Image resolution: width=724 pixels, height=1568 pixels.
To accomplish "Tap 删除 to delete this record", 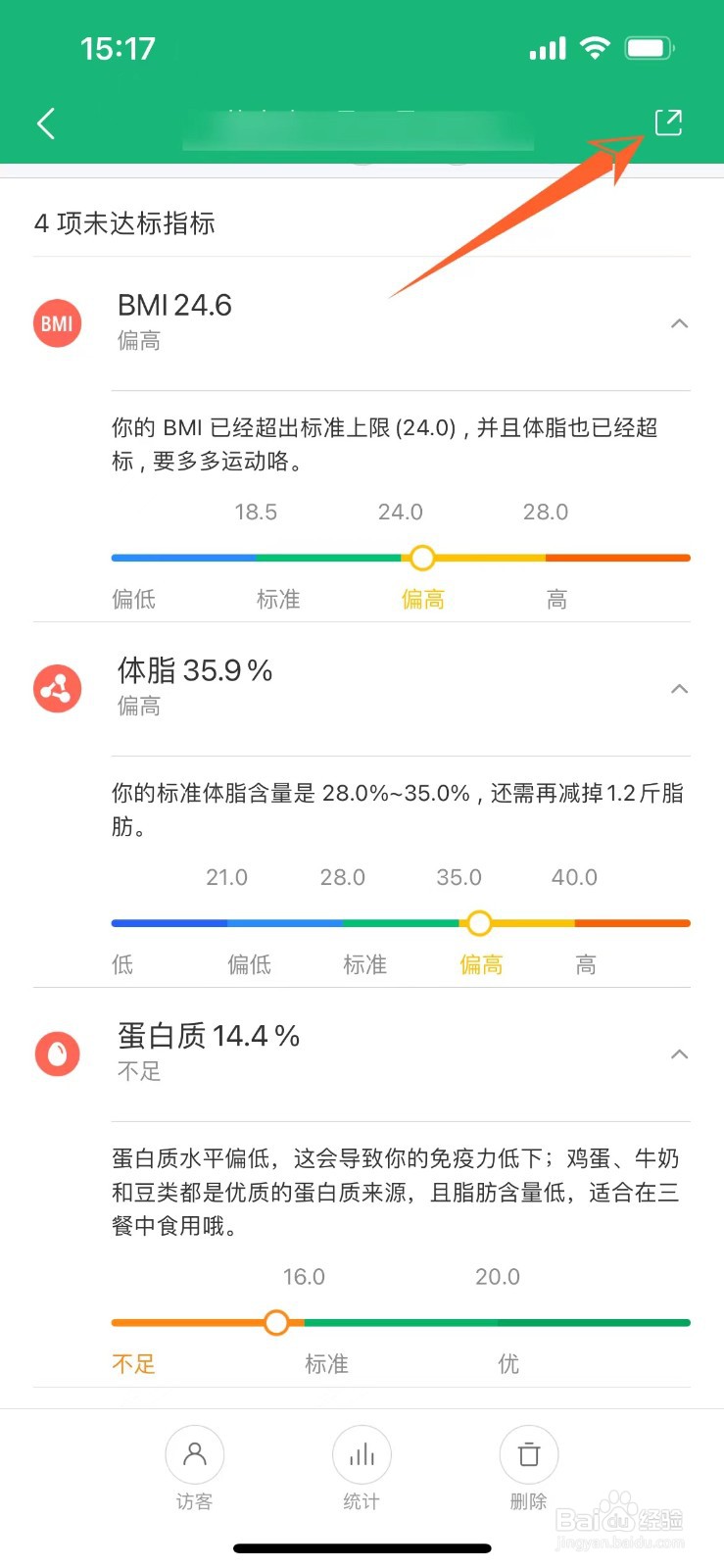I will 529,1466.
